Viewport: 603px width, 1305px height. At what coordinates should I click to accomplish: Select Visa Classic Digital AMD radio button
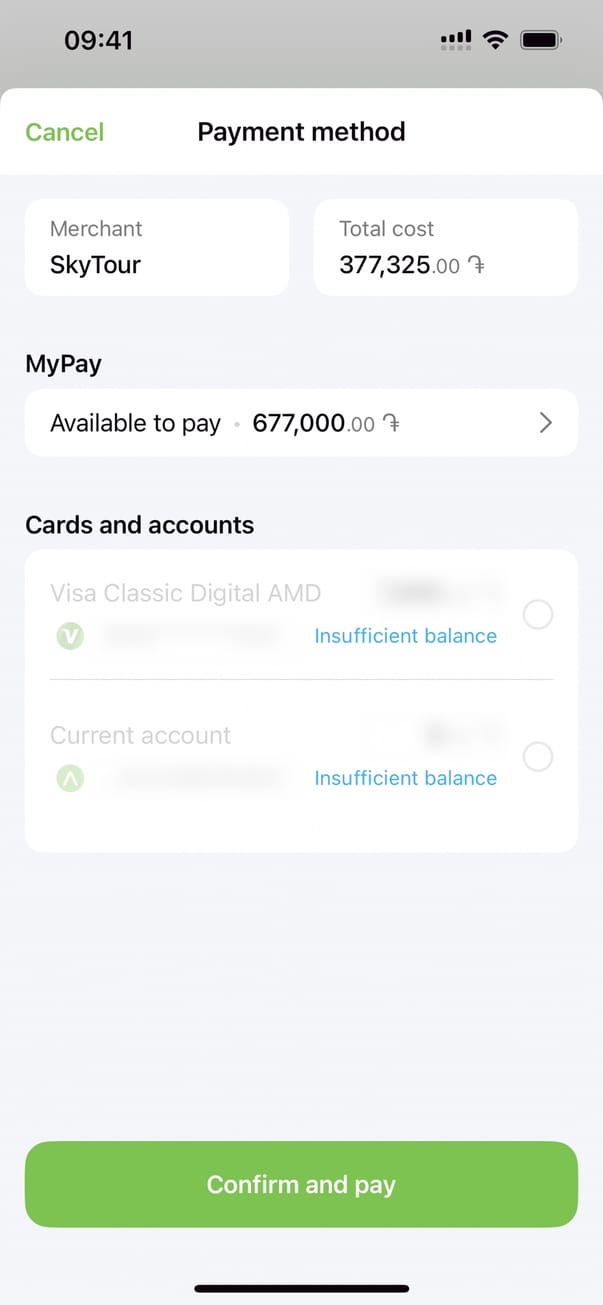pos(538,614)
